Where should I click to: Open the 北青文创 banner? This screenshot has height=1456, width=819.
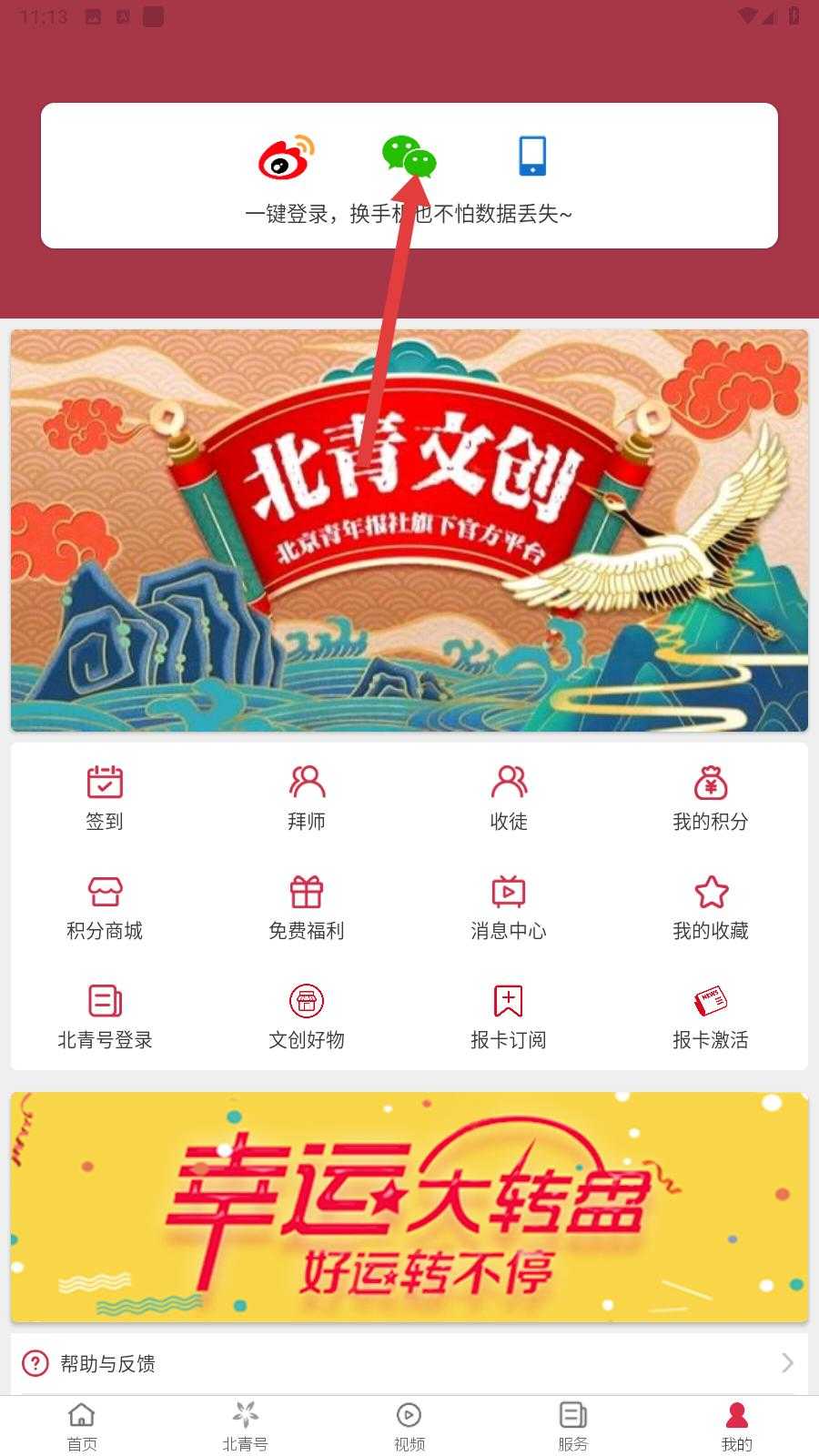409,531
